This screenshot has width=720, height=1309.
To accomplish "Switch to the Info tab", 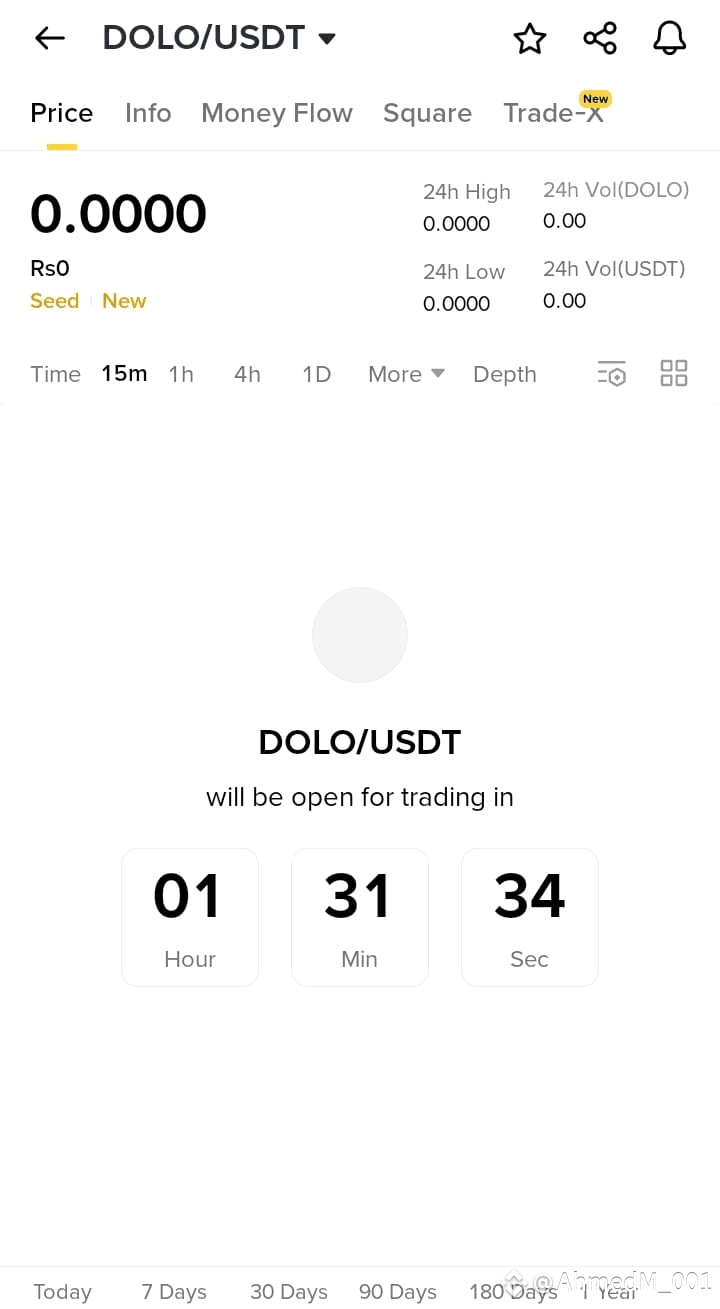I will (x=148, y=113).
